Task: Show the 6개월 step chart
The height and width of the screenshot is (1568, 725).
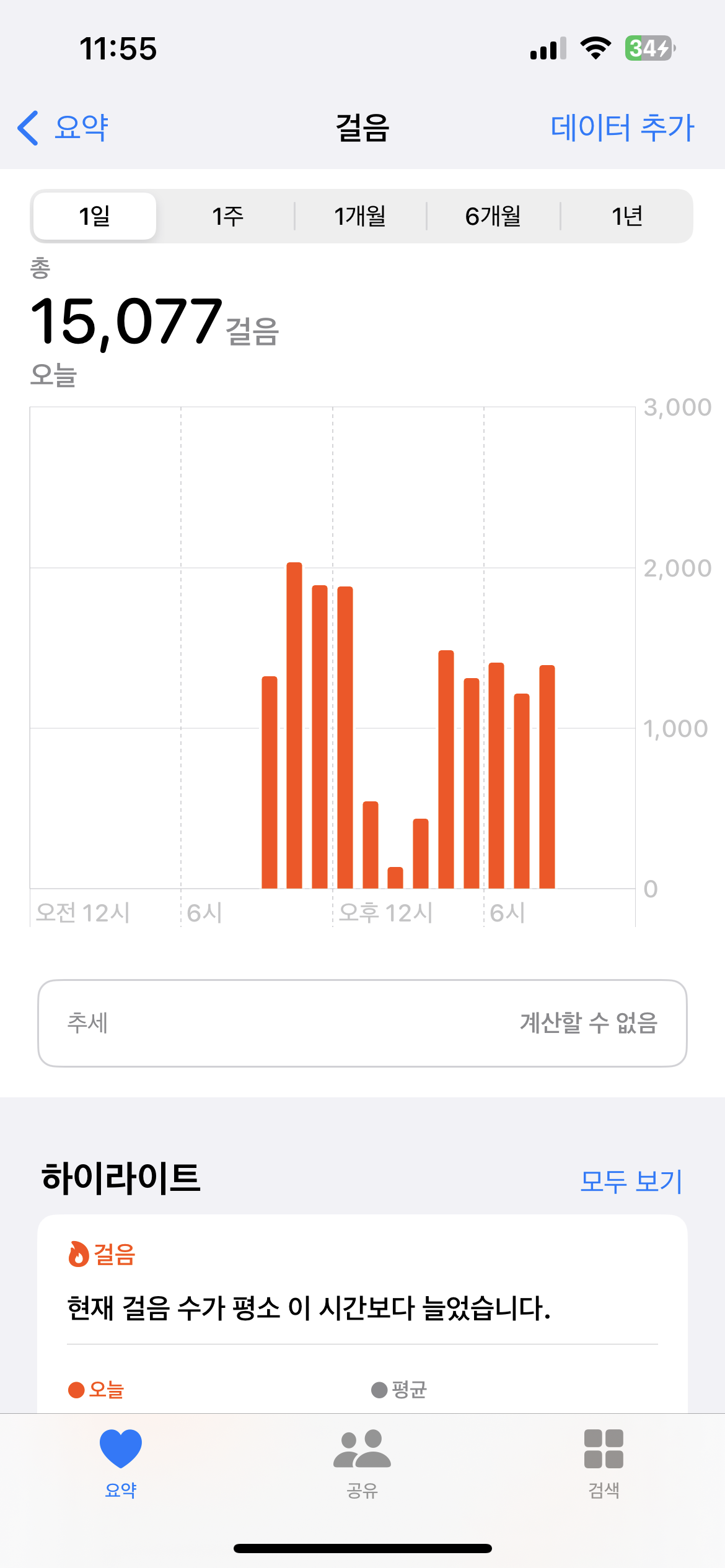Action: [493, 216]
